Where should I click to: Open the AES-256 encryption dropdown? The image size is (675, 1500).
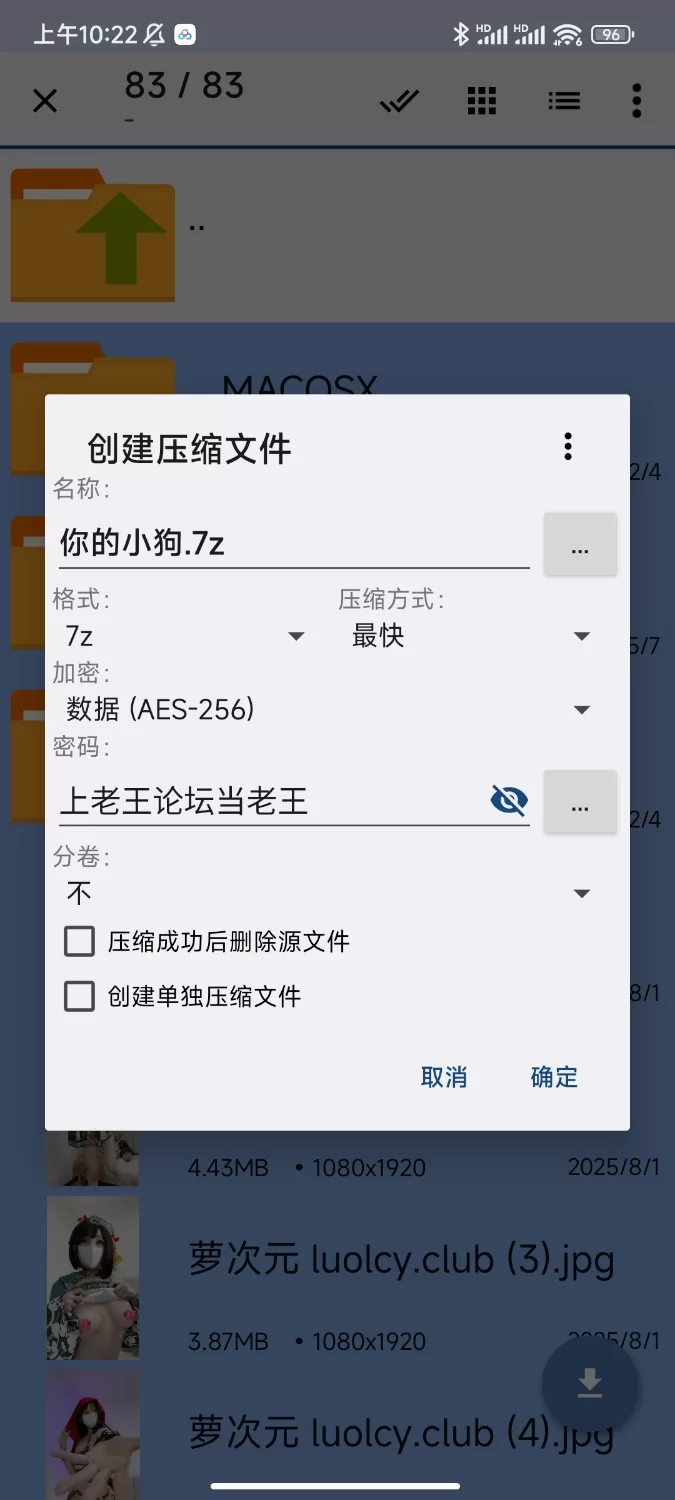click(x=328, y=710)
